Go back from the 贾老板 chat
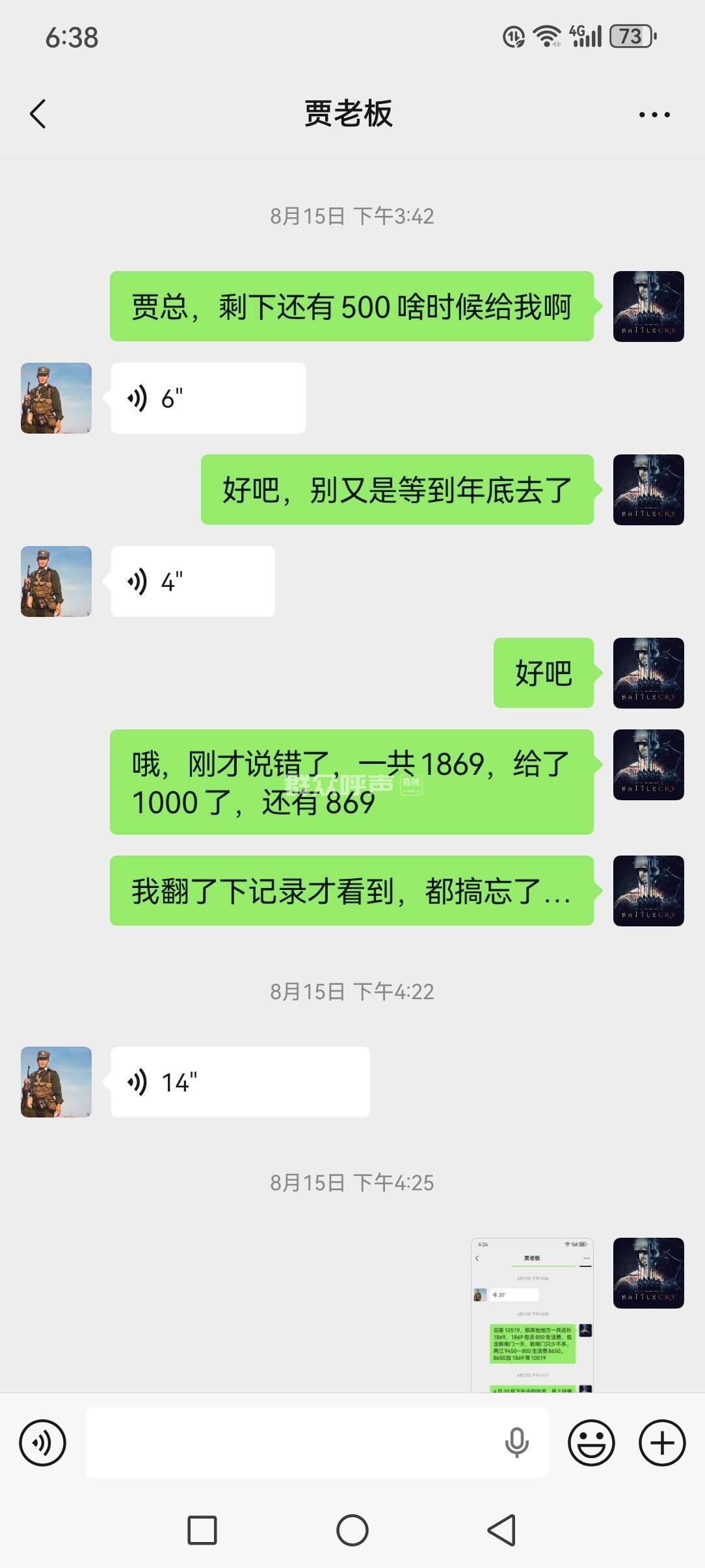Image resolution: width=705 pixels, height=1568 pixels. (x=38, y=114)
